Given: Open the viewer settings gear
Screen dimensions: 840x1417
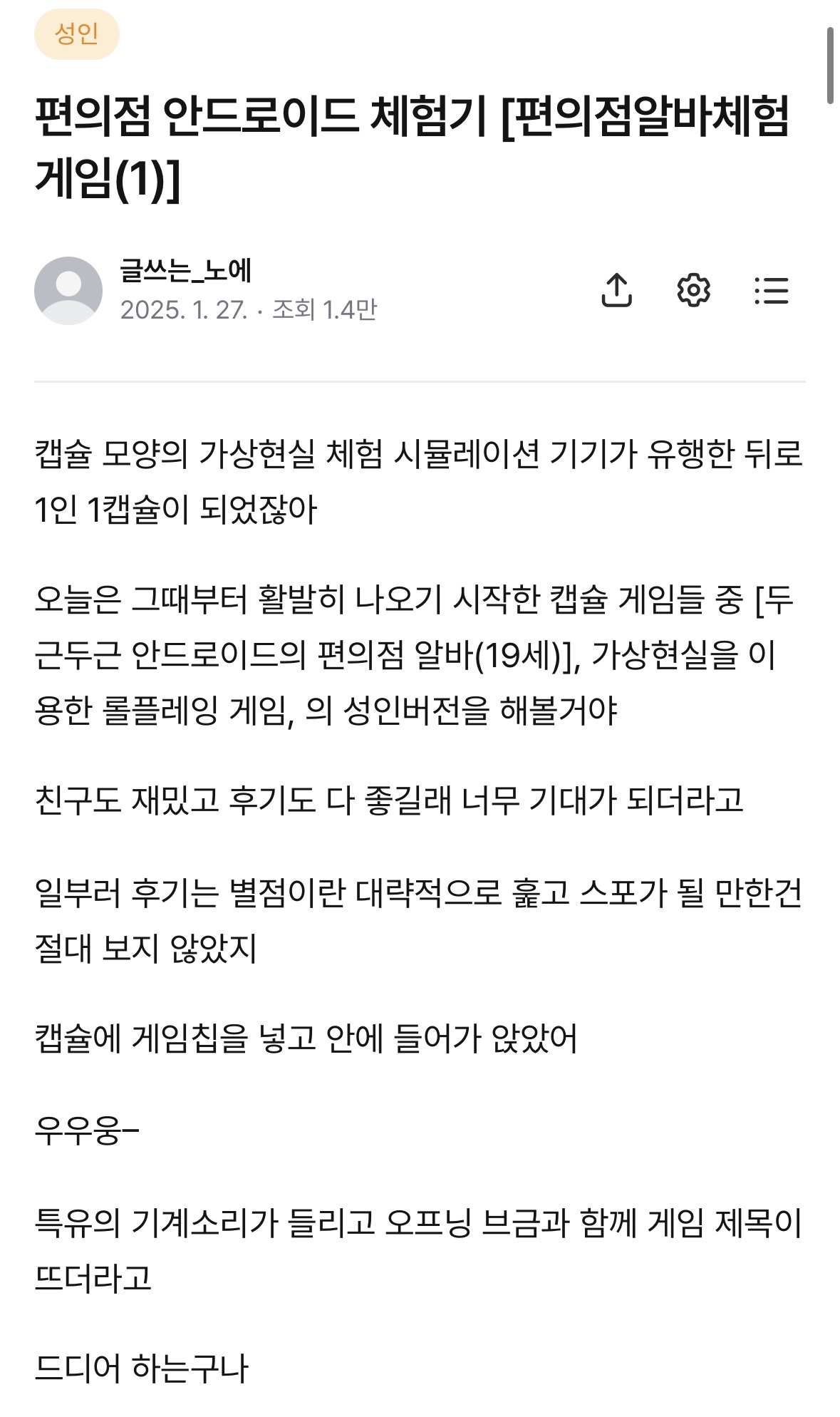Looking at the screenshot, I should coord(693,290).
